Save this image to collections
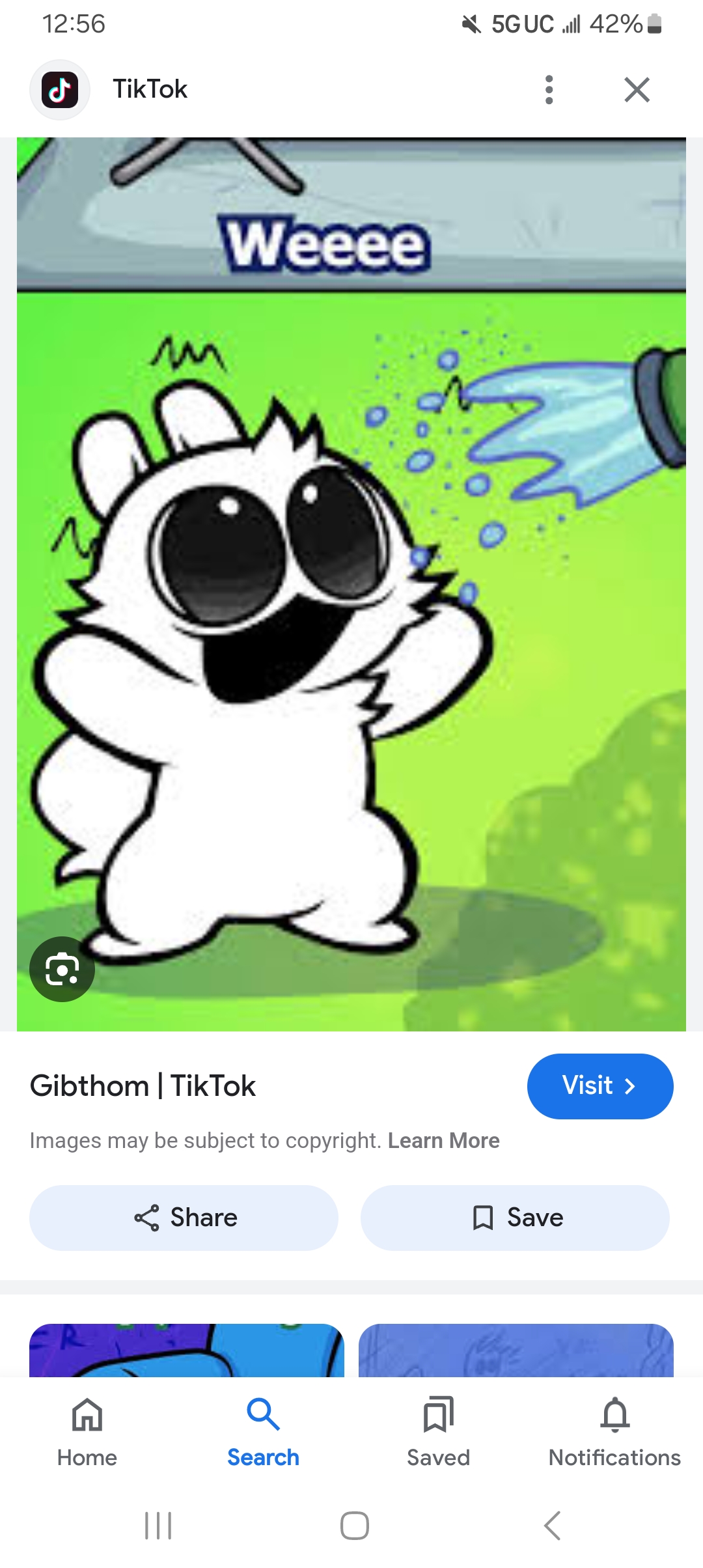Viewport: 703px width, 1568px height. (515, 1218)
